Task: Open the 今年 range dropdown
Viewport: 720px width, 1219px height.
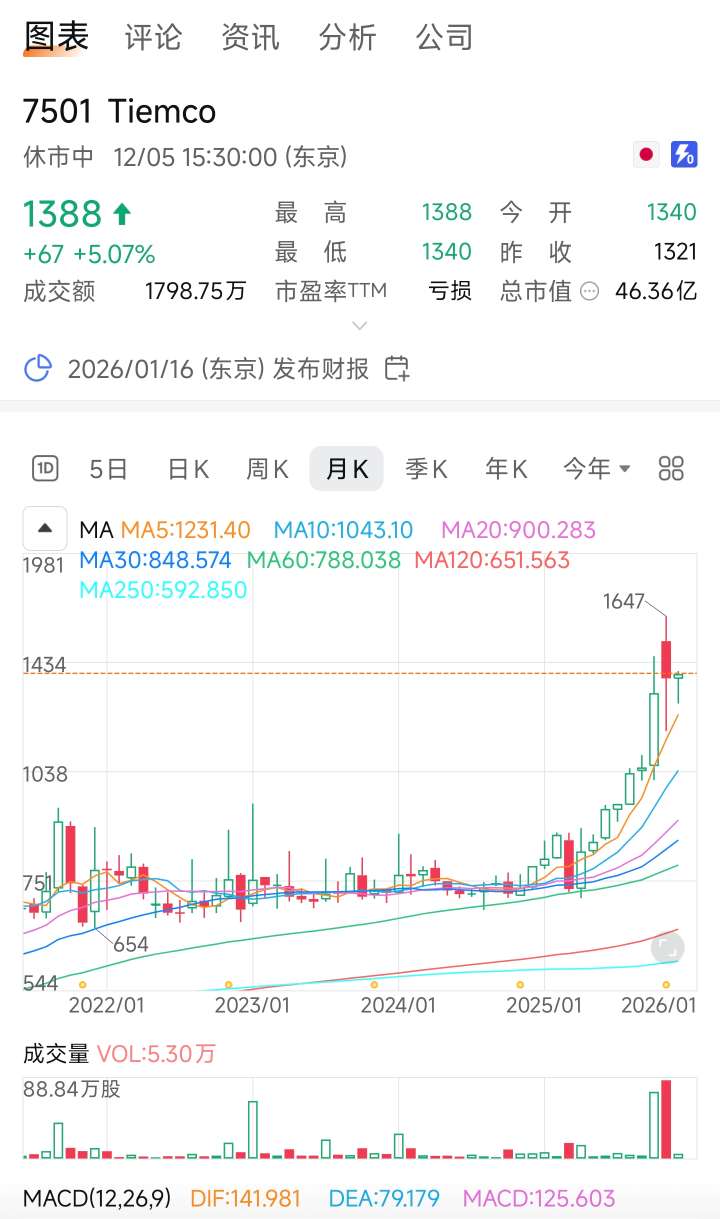Action: [x=596, y=468]
